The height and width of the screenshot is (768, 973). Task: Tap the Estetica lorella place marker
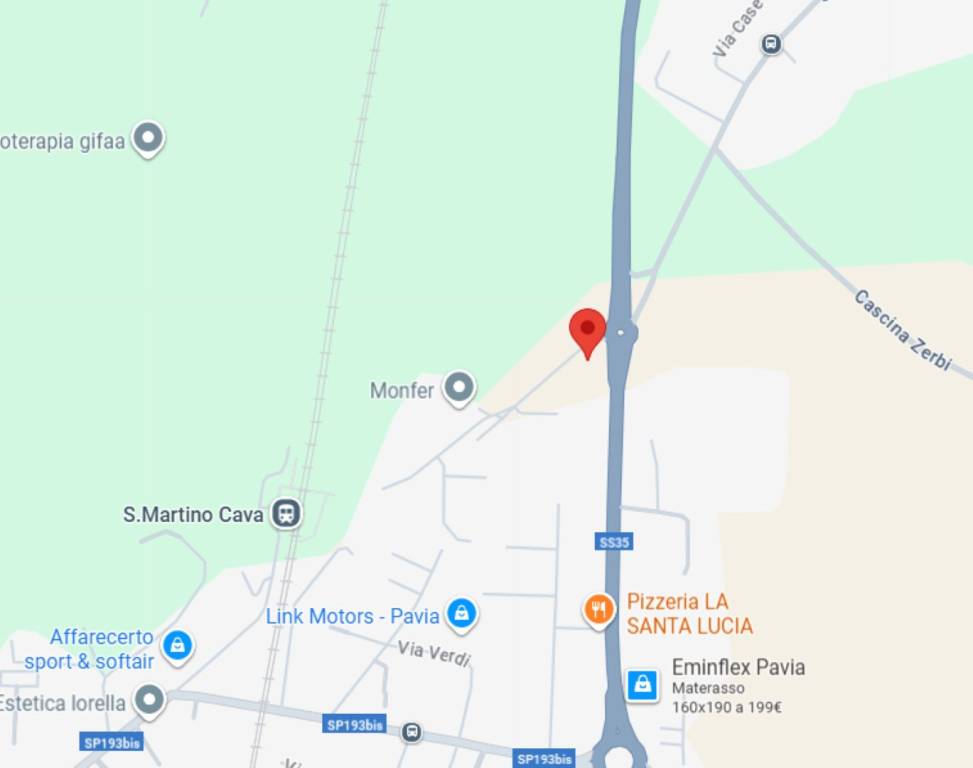(x=150, y=700)
